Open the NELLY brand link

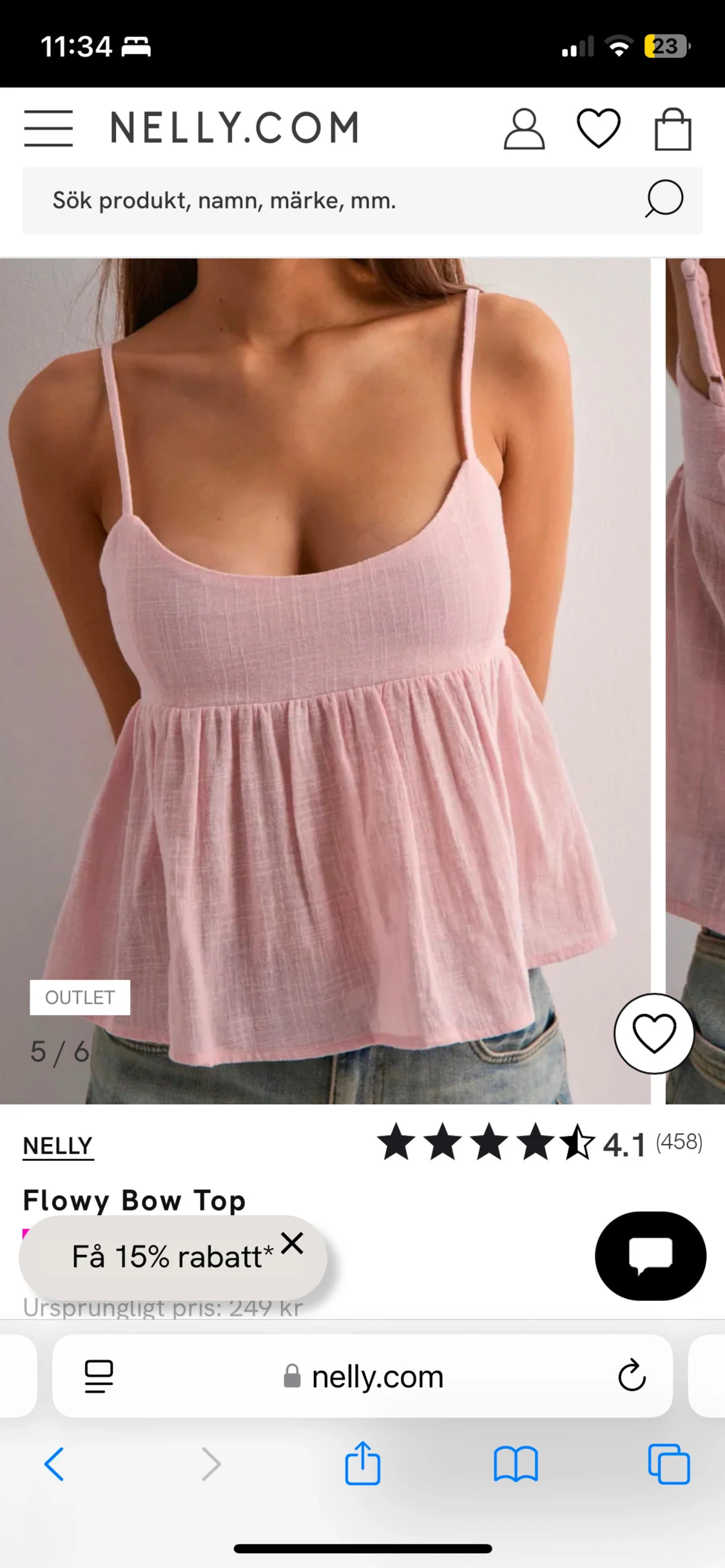(x=58, y=1146)
